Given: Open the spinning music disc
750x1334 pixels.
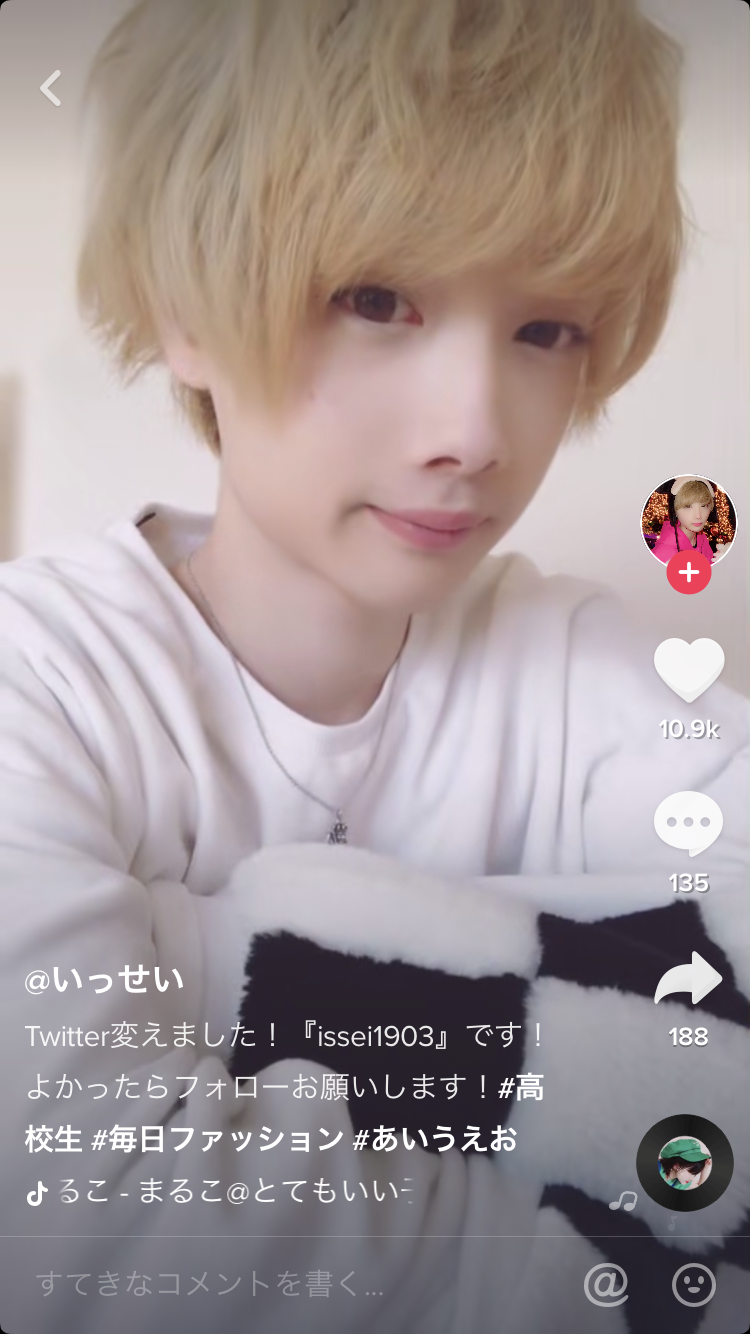Looking at the screenshot, I should 685,1162.
